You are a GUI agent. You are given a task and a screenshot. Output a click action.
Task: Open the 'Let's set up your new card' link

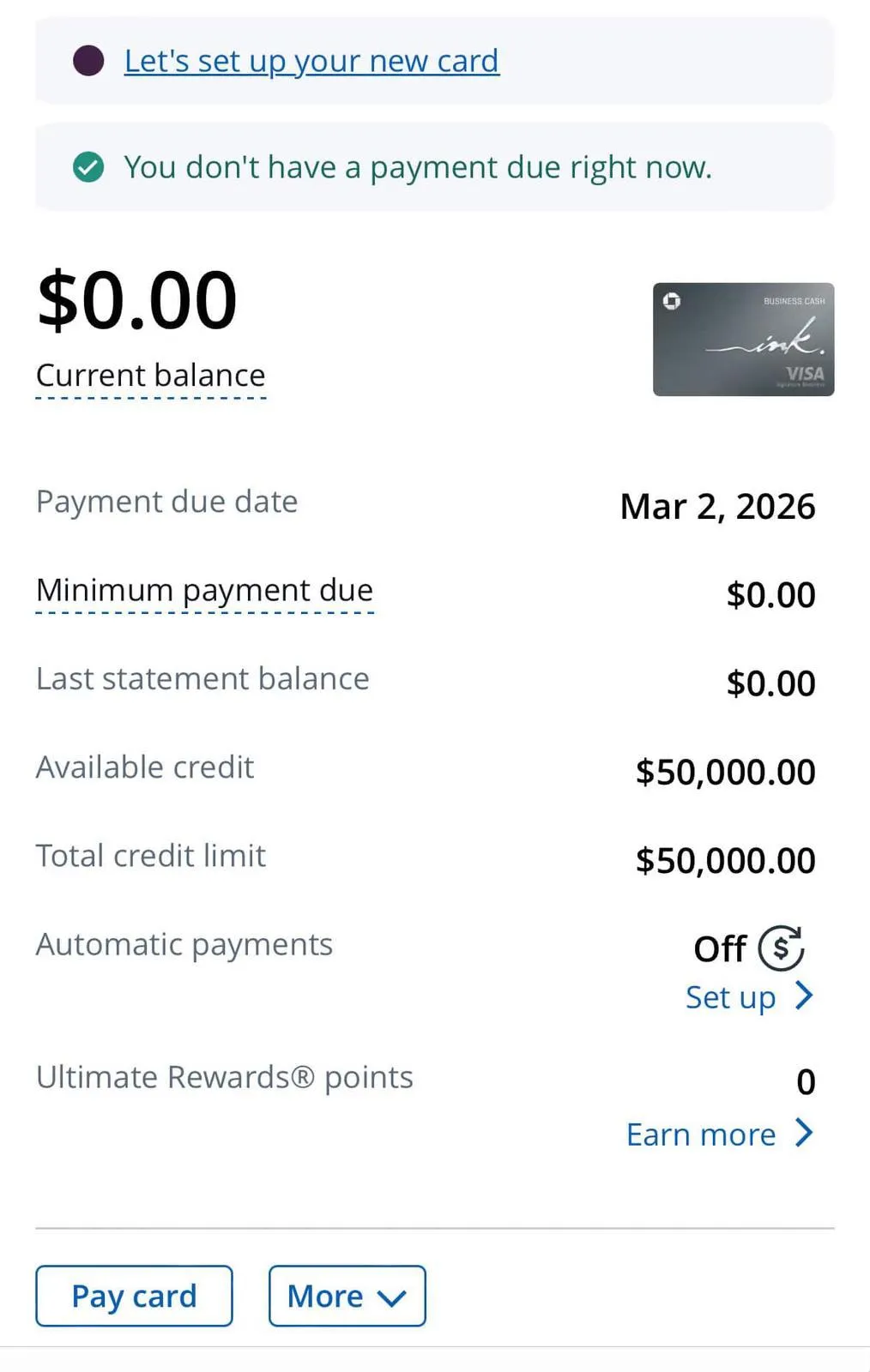click(311, 62)
